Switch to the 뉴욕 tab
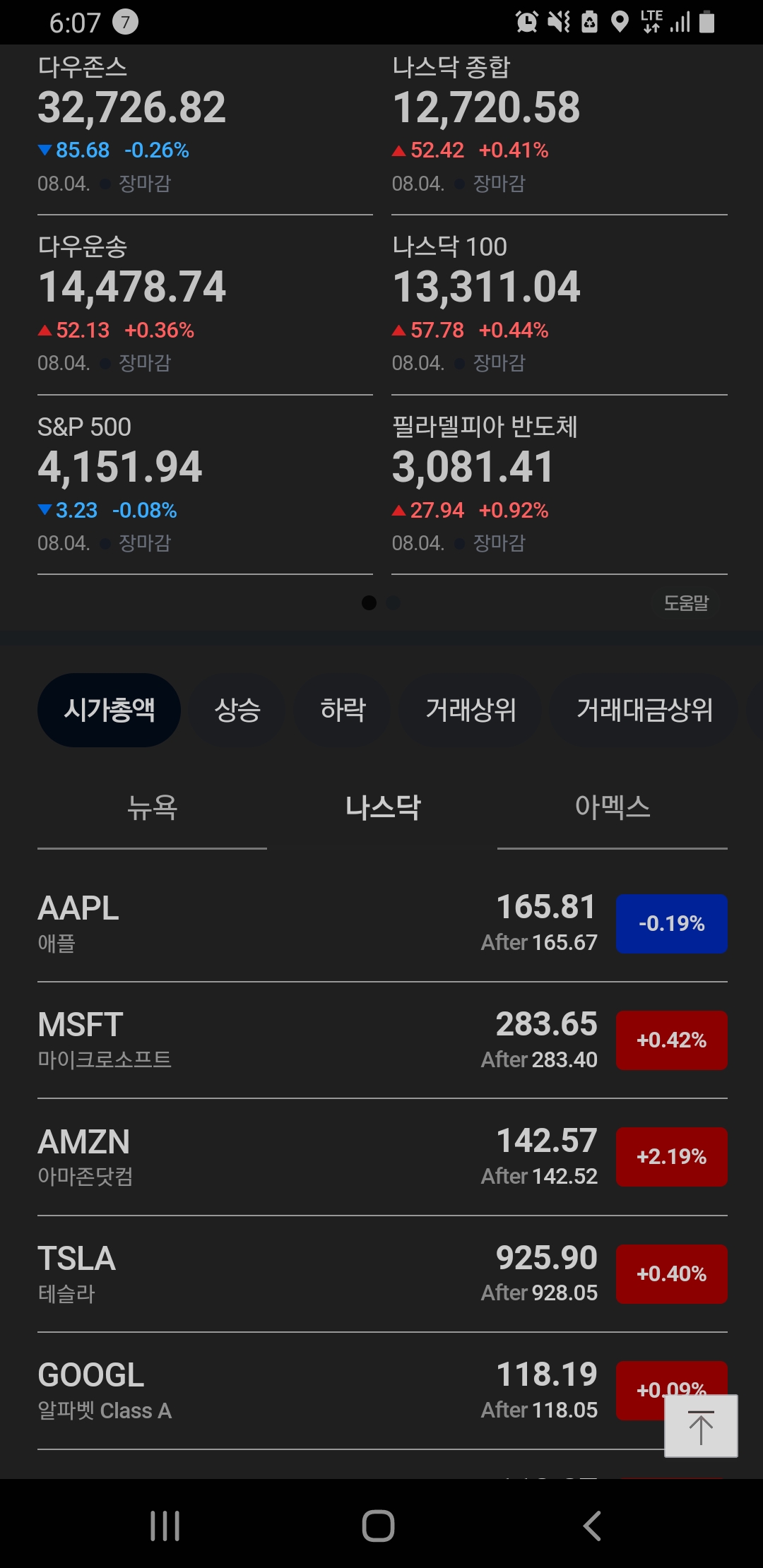763x1568 pixels. pos(152,807)
